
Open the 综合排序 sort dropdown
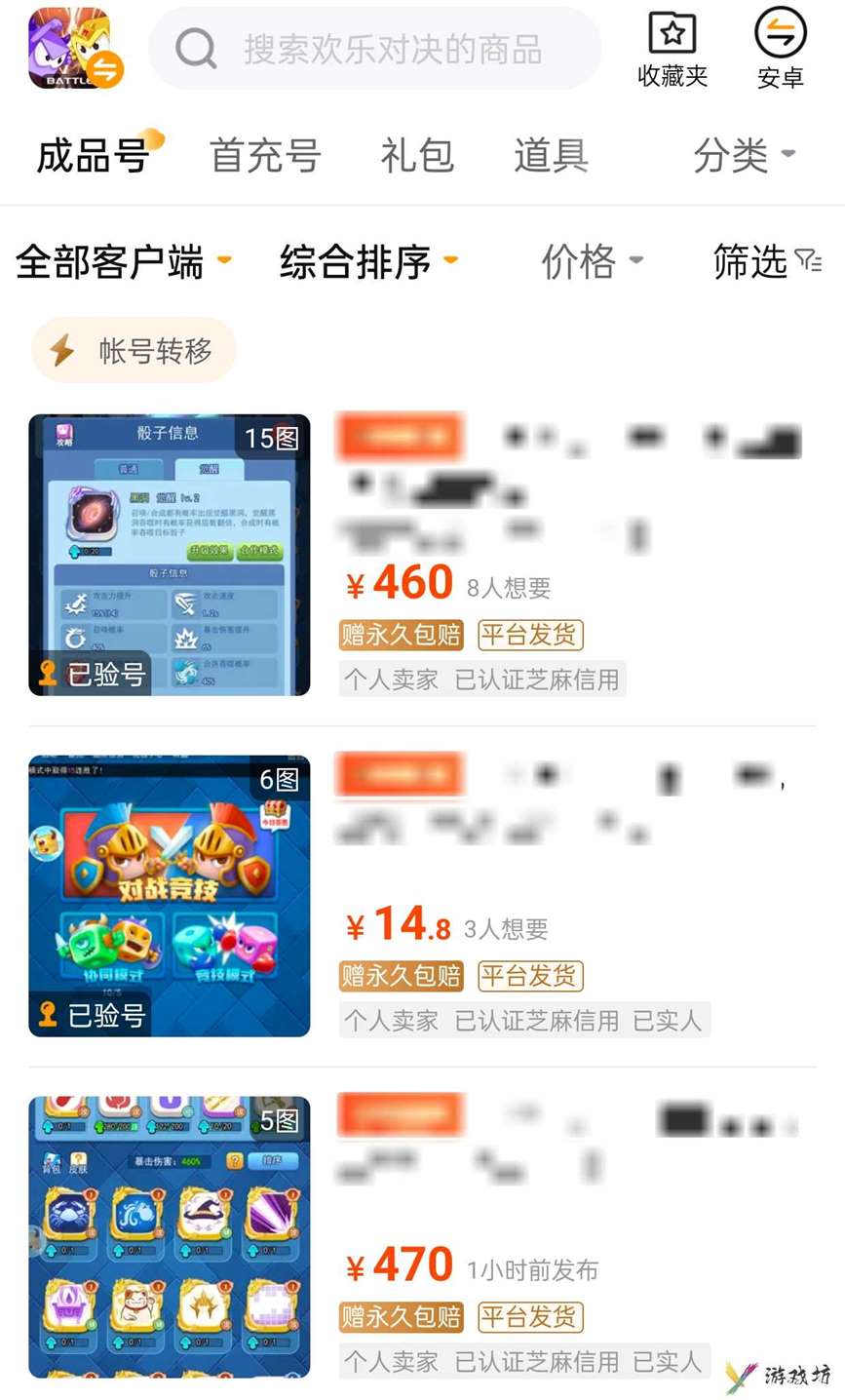coord(368,261)
